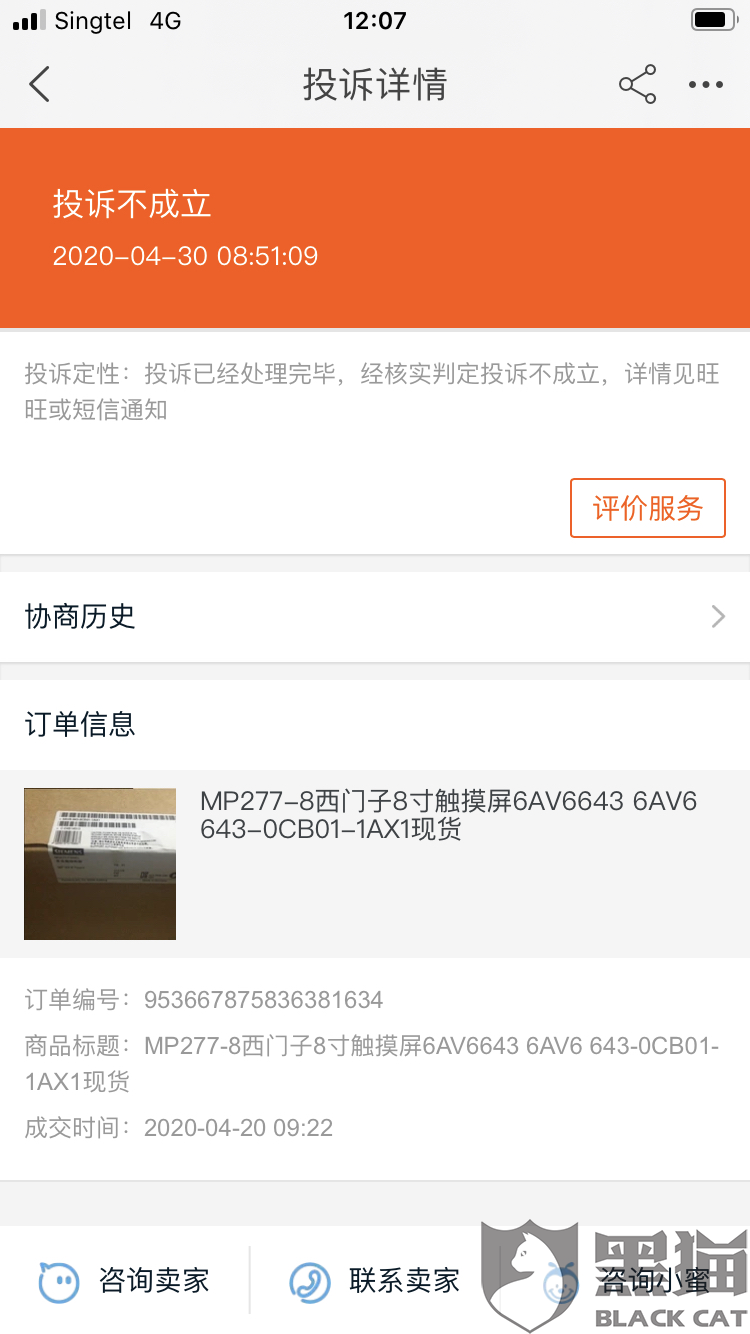This screenshot has height=1334, width=750.
Task: Open 协商历史 via its right chevron
Action: (717, 616)
